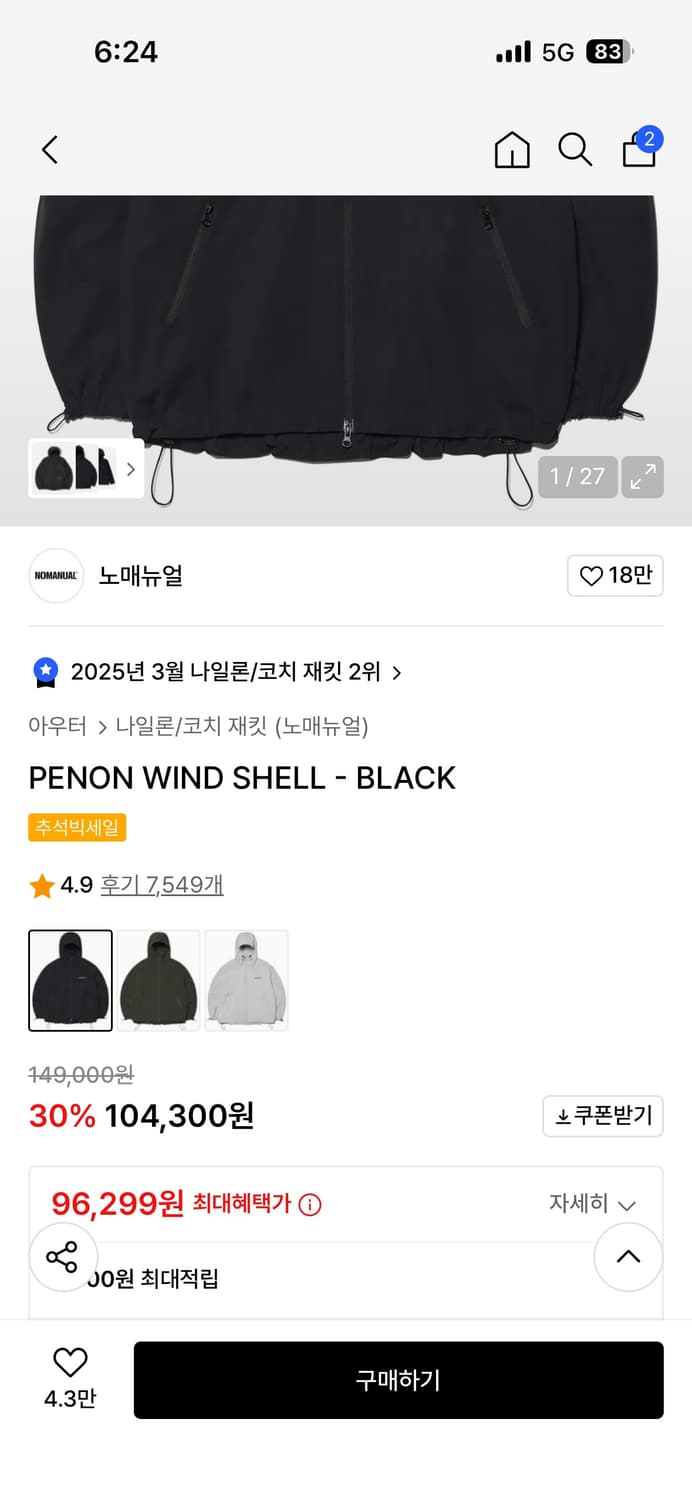Expand 자세히 benefit price details
This screenshot has height=1500, width=692.
[x=592, y=1204]
